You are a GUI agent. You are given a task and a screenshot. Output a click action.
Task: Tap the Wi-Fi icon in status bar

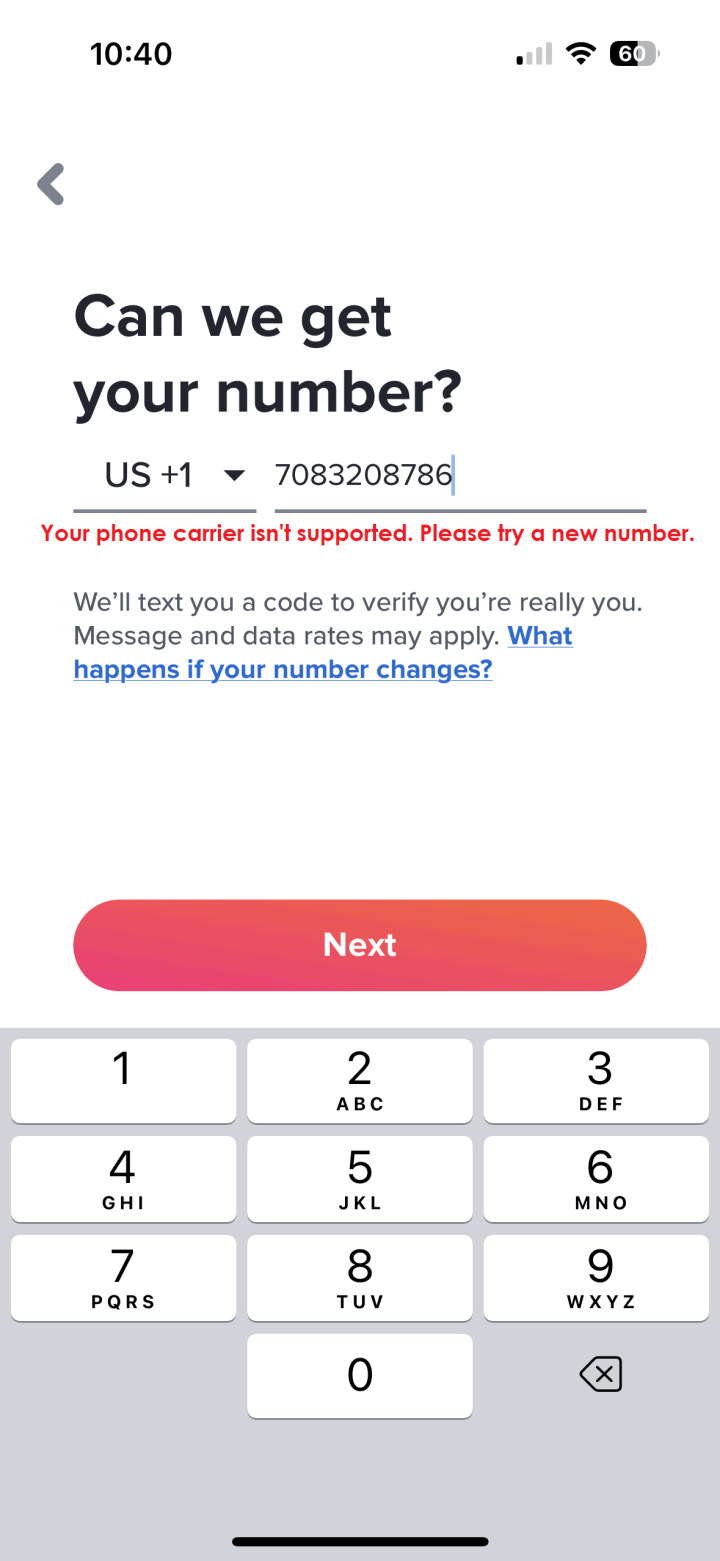click(581, 54)
